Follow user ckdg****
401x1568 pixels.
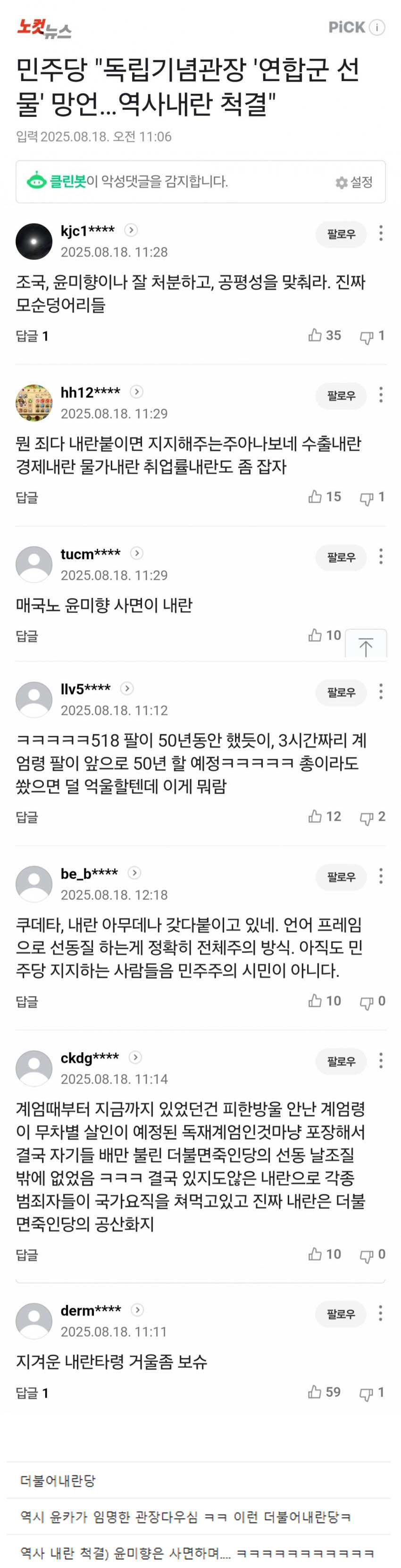point(341,1061)
